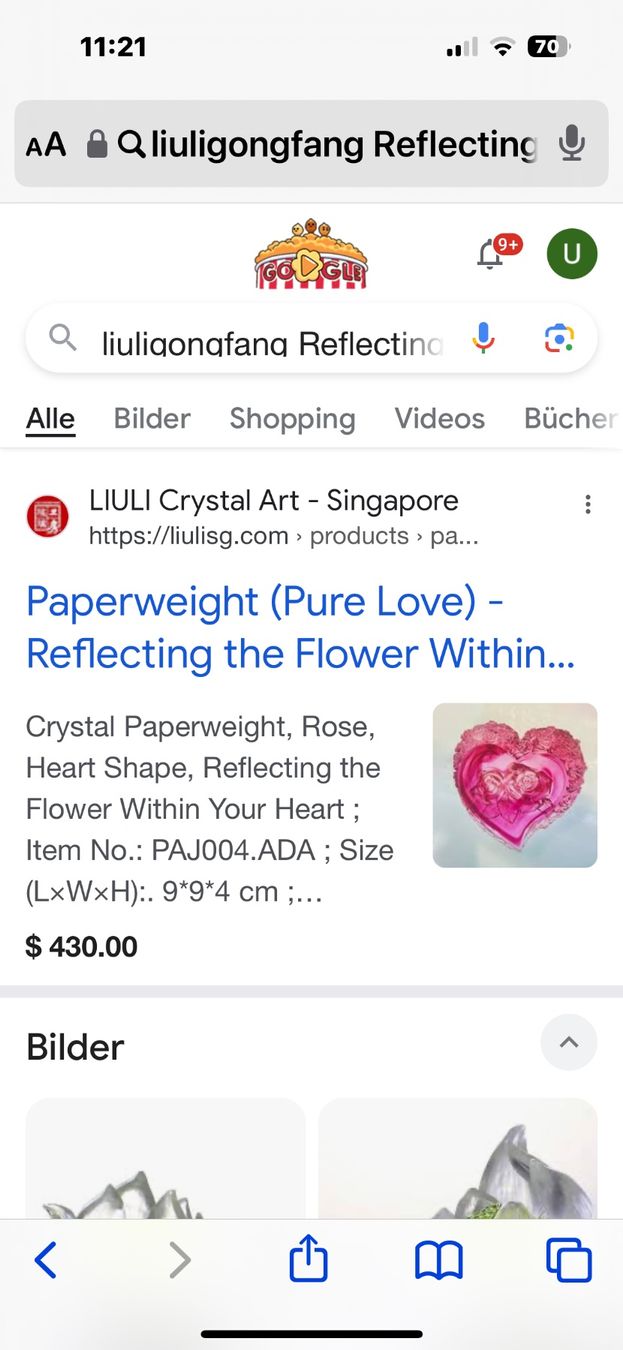This screenshot has width=623, height=1350.
Task: Open the Google doodle
Action: point(311,254)
